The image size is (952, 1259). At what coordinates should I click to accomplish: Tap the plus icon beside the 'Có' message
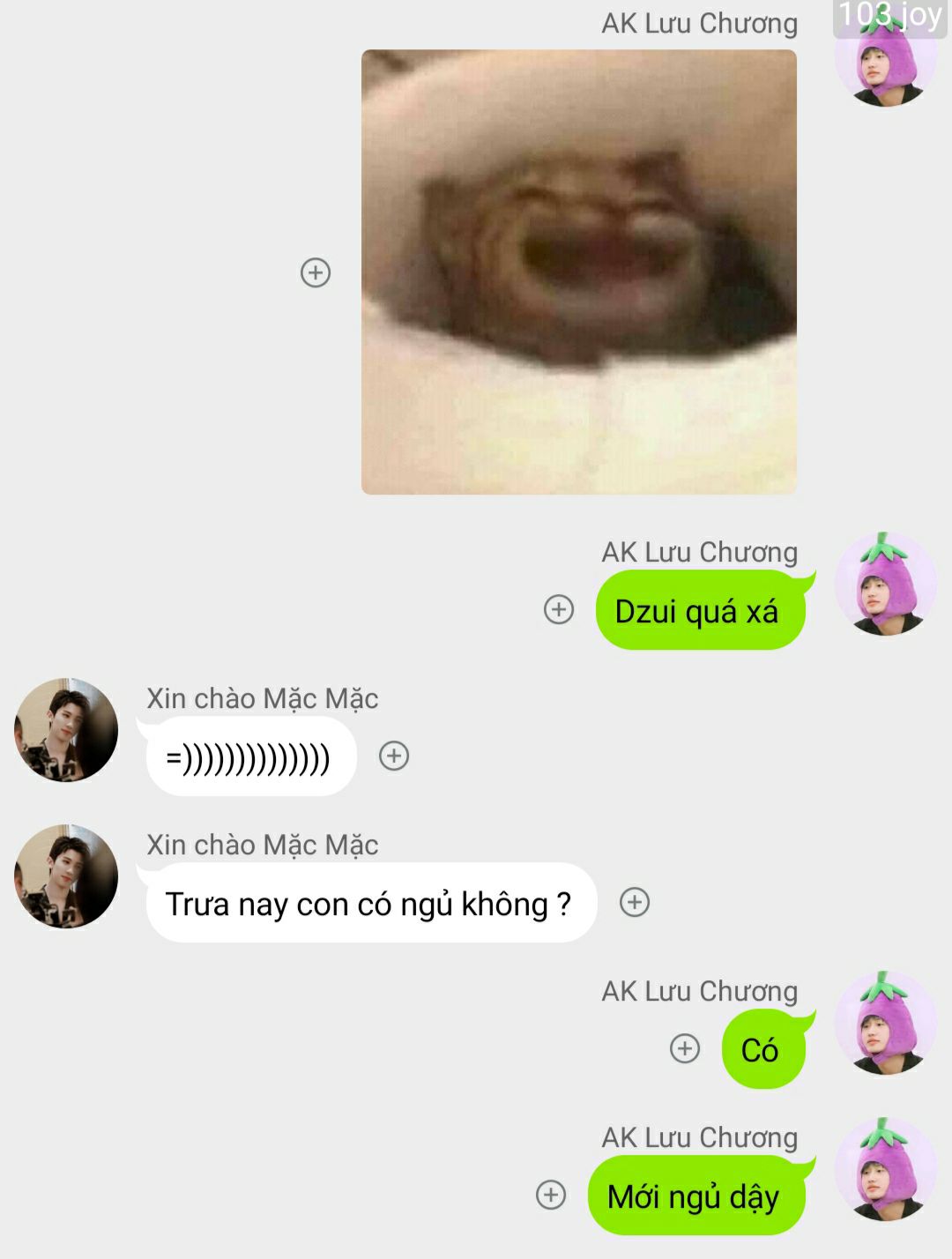point(685,1048)
